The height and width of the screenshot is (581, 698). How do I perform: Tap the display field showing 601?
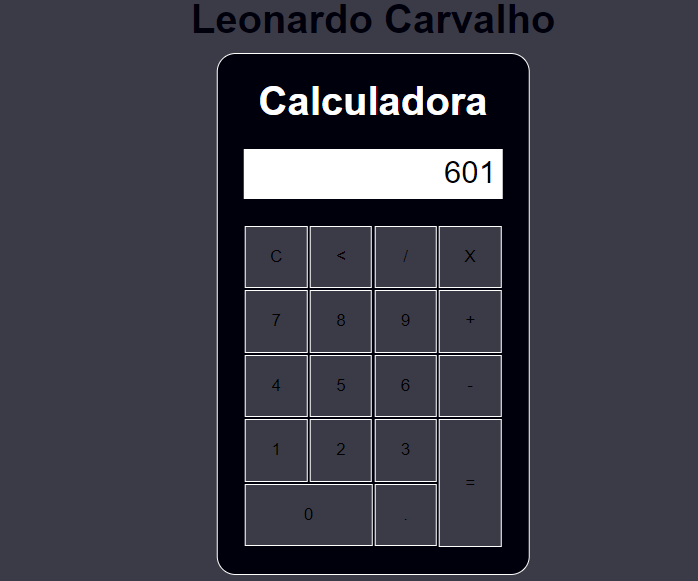[x=373, y=174]
